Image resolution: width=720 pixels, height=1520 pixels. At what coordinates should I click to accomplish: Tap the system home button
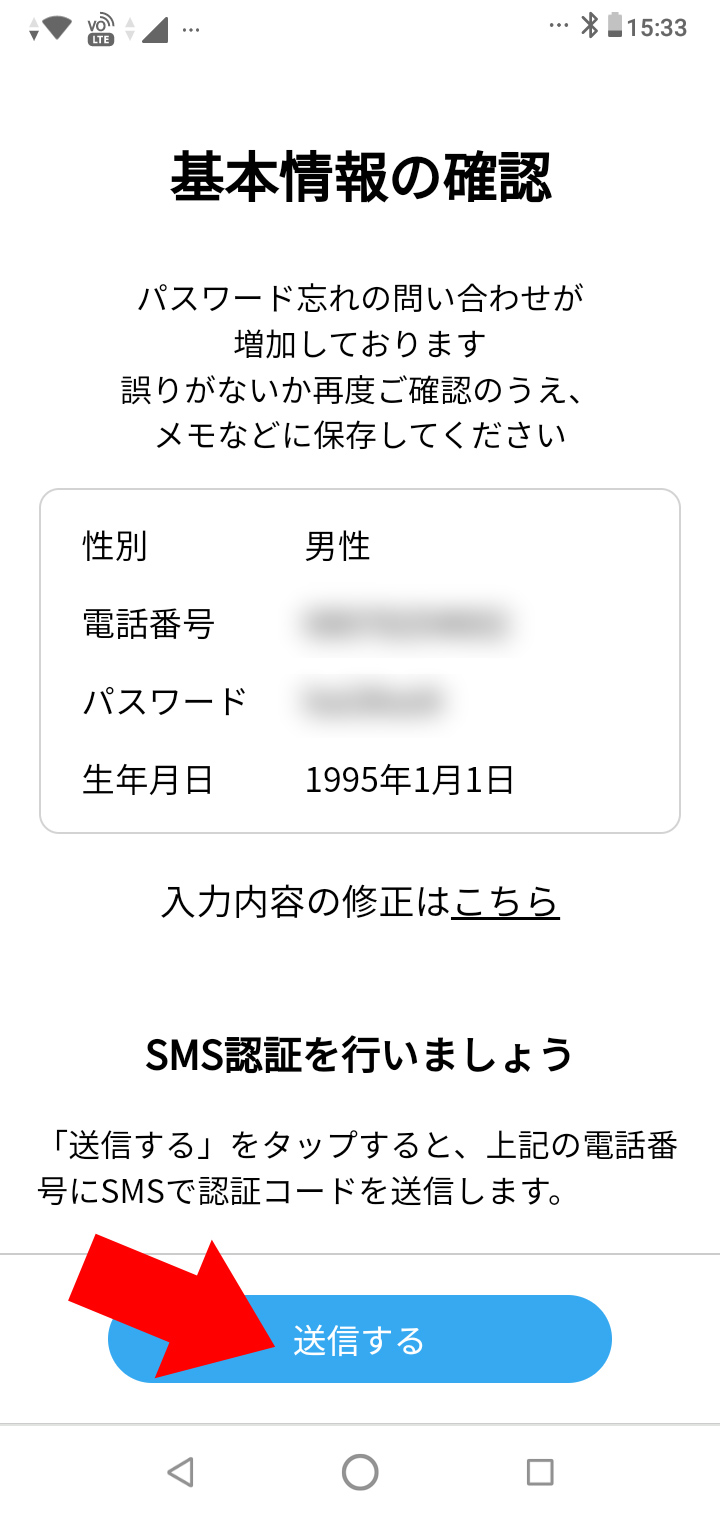(360, 1472)
